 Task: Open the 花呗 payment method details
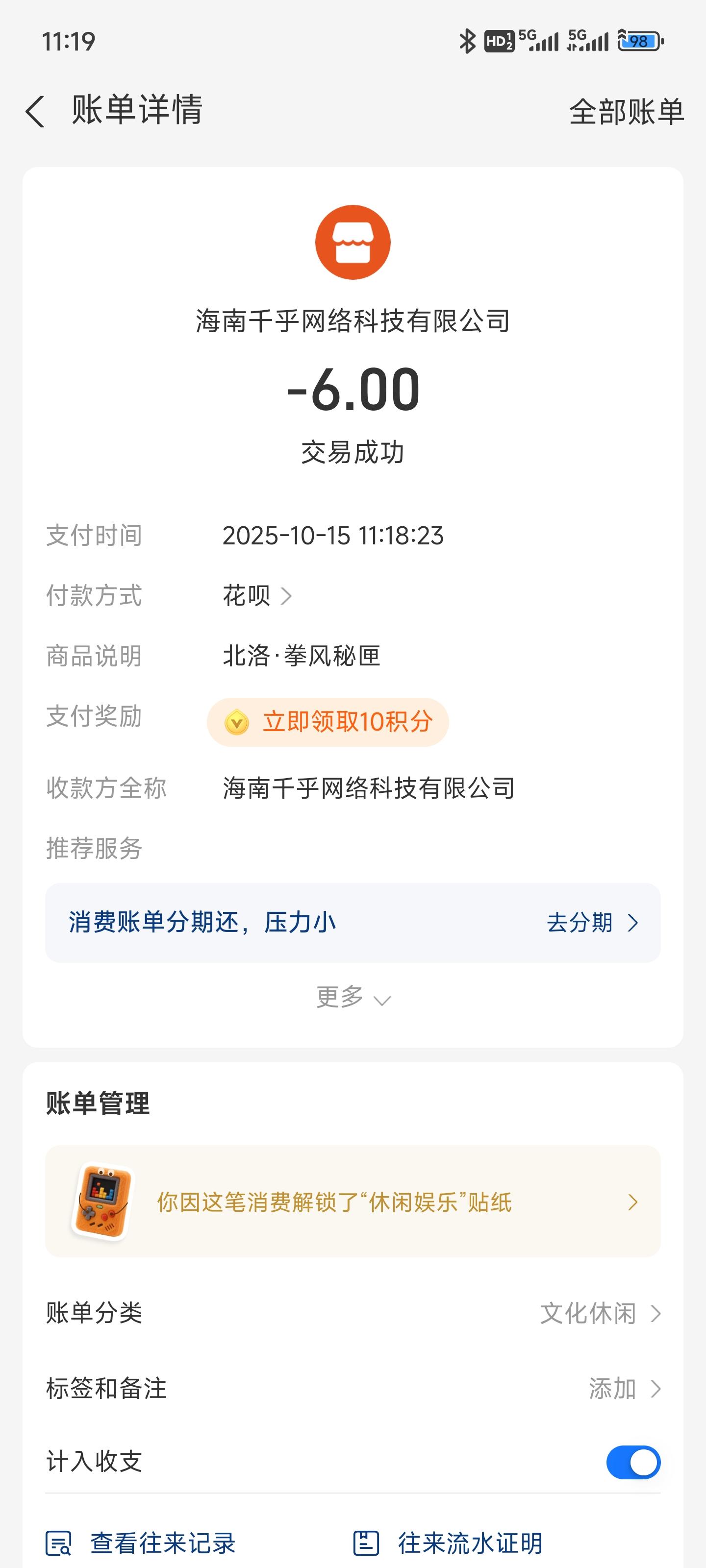257,595
